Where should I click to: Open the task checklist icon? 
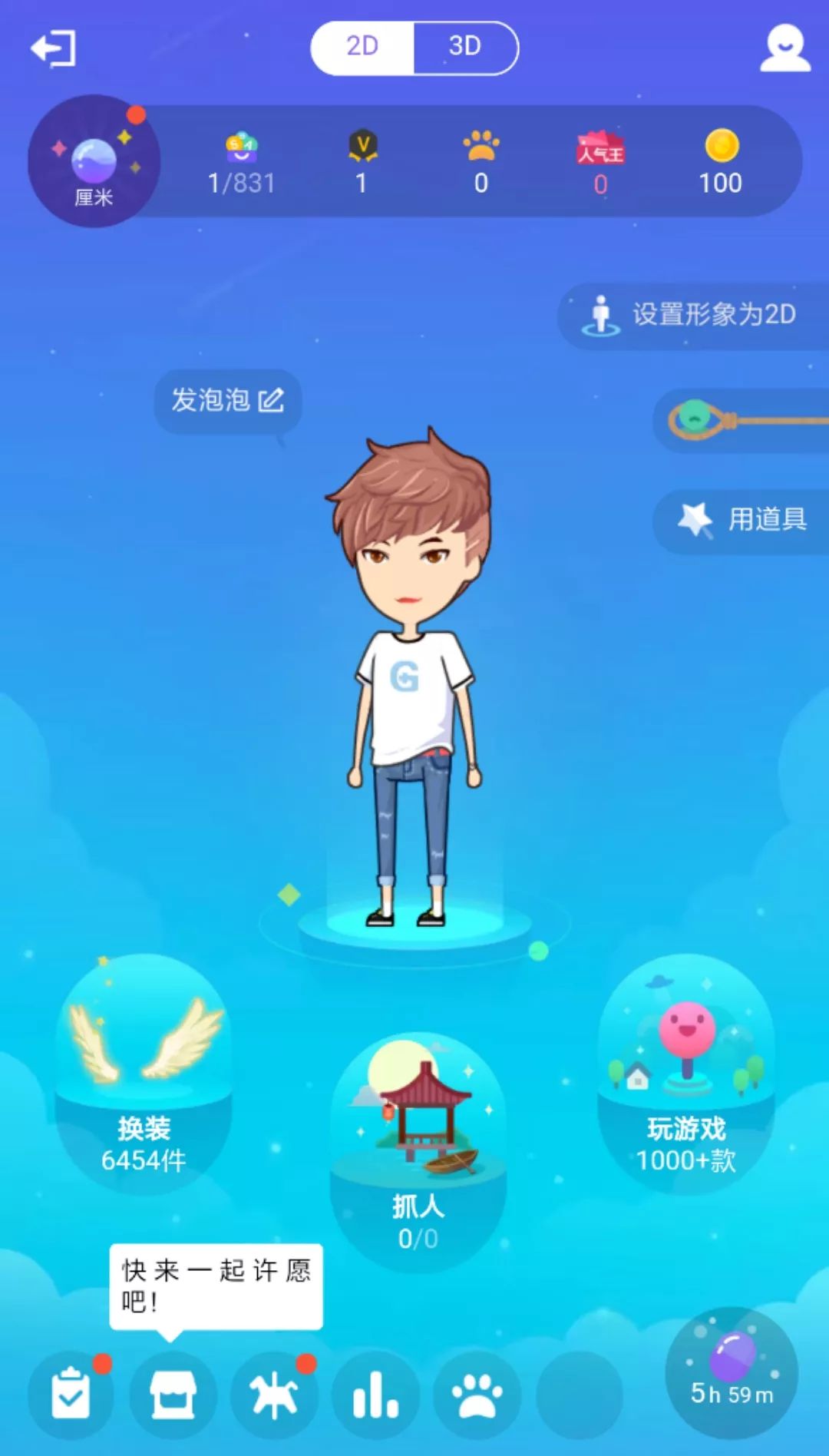pyautogui.click(x=71, y=1395)
